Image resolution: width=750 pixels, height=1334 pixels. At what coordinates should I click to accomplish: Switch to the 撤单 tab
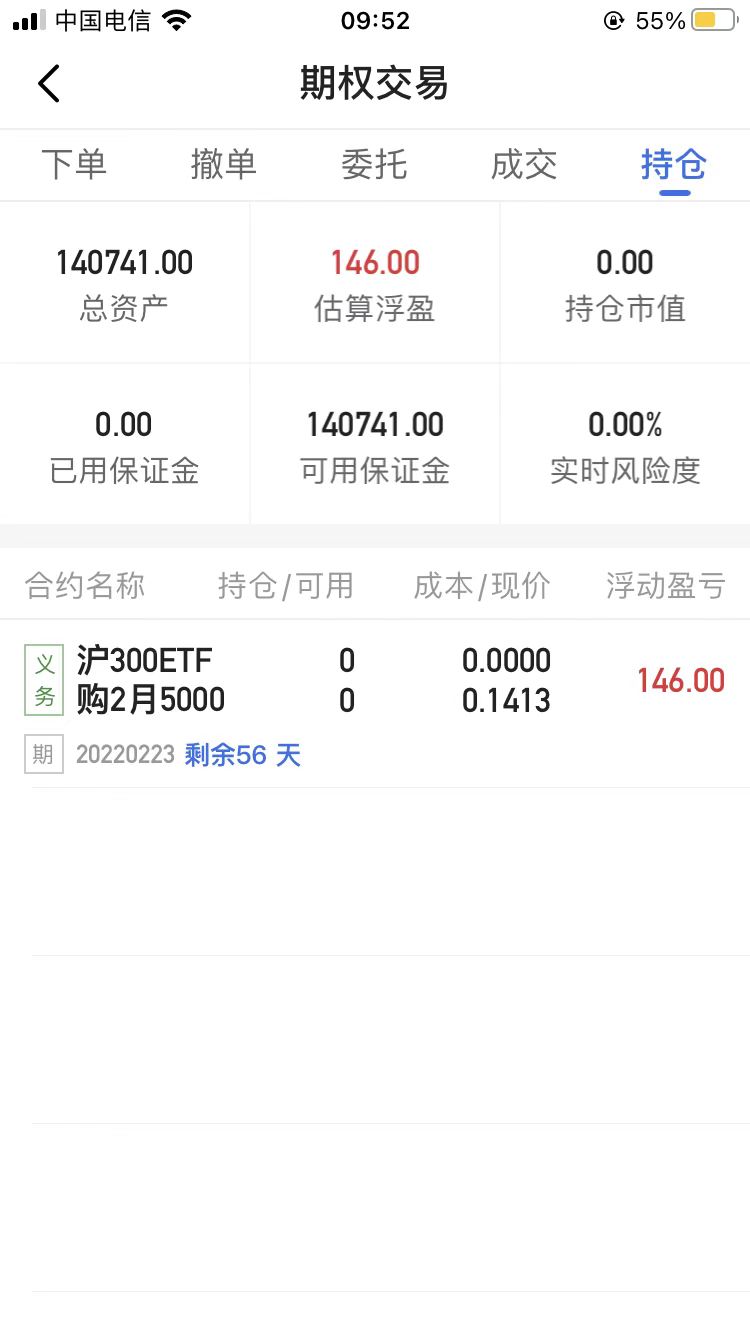224,165
